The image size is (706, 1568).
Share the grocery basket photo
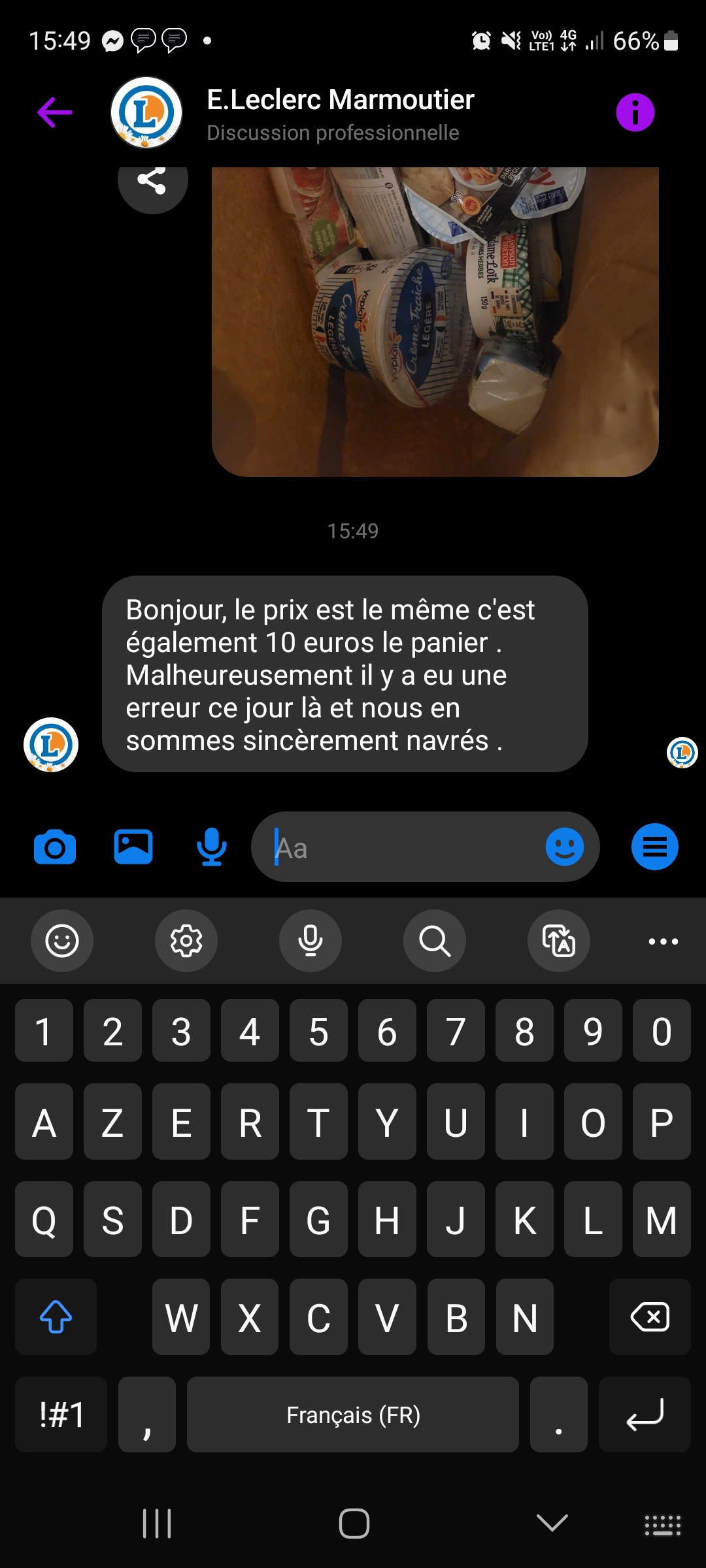point(152,182)
